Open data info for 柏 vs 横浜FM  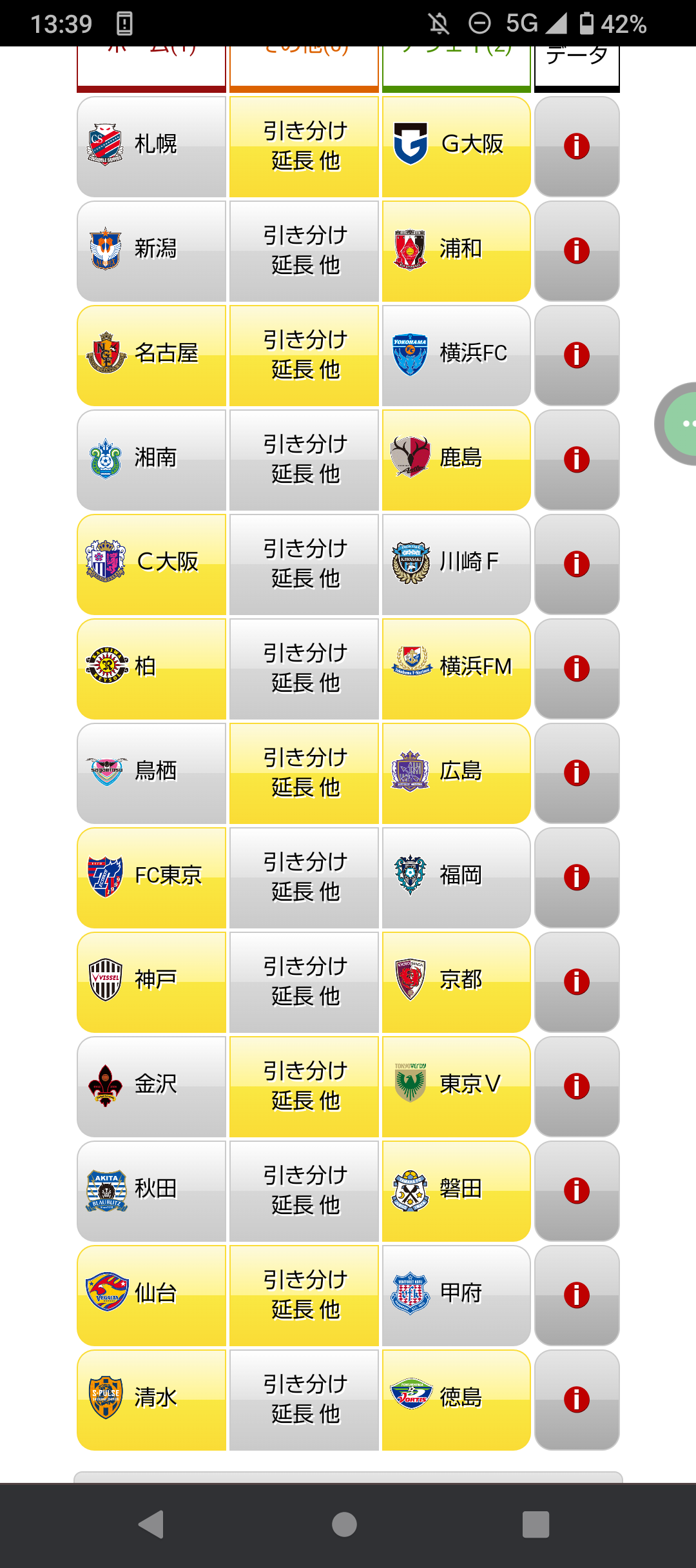(577, 669)
